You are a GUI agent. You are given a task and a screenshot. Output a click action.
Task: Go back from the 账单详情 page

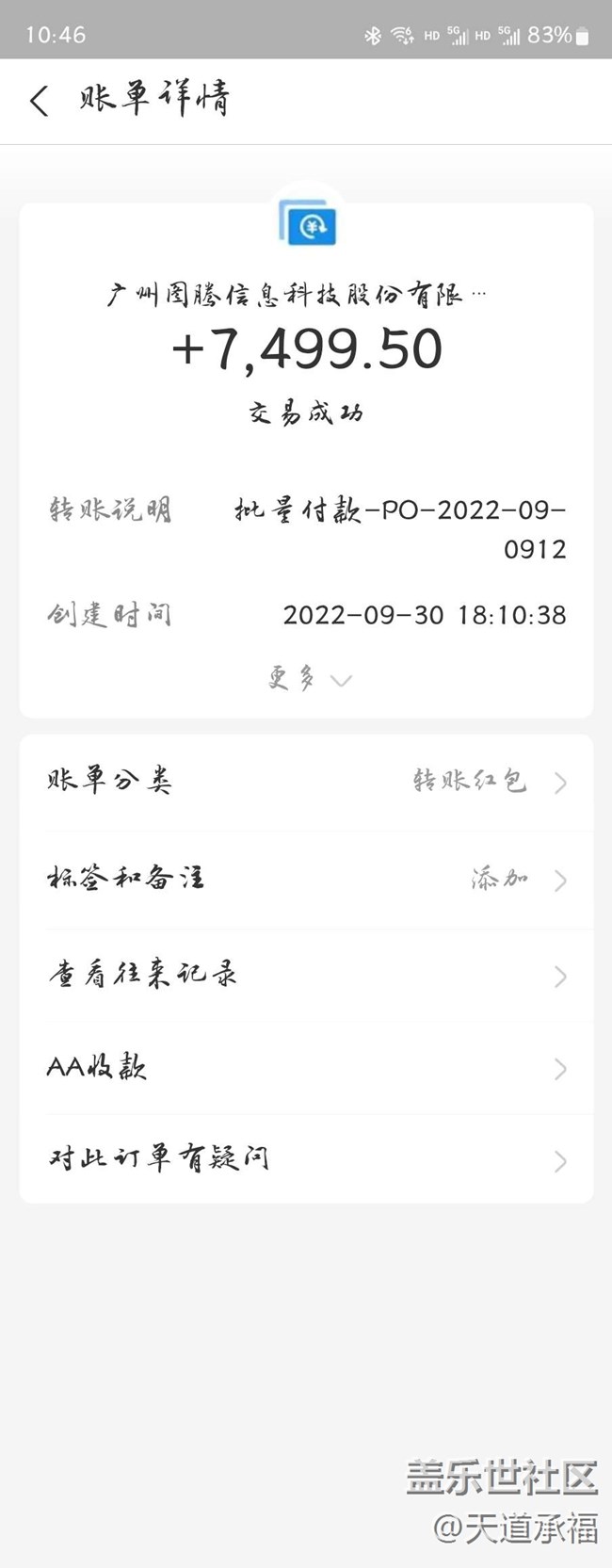pos(39,101)
